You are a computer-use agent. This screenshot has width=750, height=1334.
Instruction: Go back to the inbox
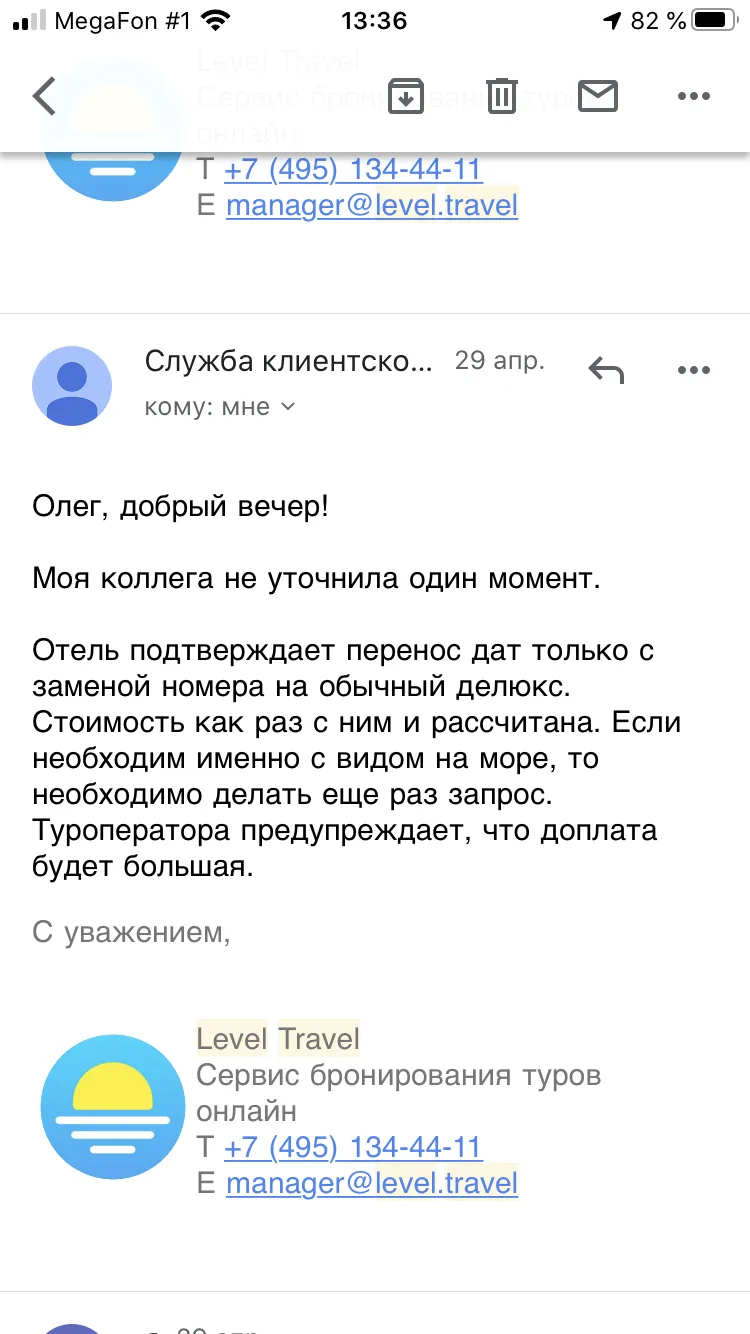pyautogui.click(x=45, y=97)
